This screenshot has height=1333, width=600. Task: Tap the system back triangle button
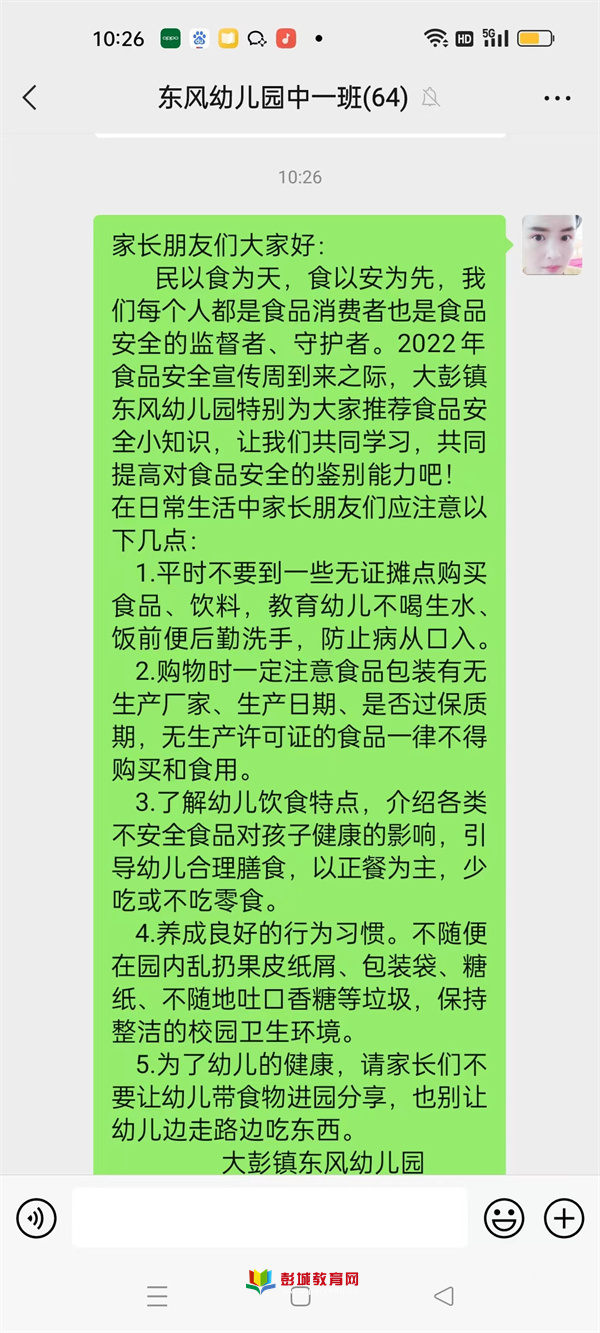click(x=444, y=1297)
